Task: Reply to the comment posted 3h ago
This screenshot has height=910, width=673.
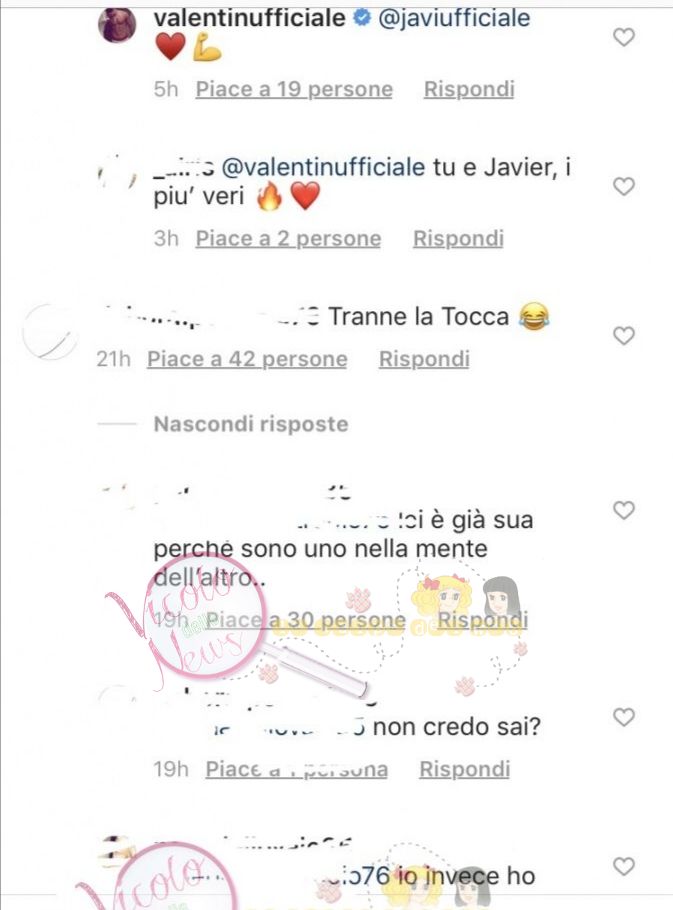Action: [x=458, y=239]
